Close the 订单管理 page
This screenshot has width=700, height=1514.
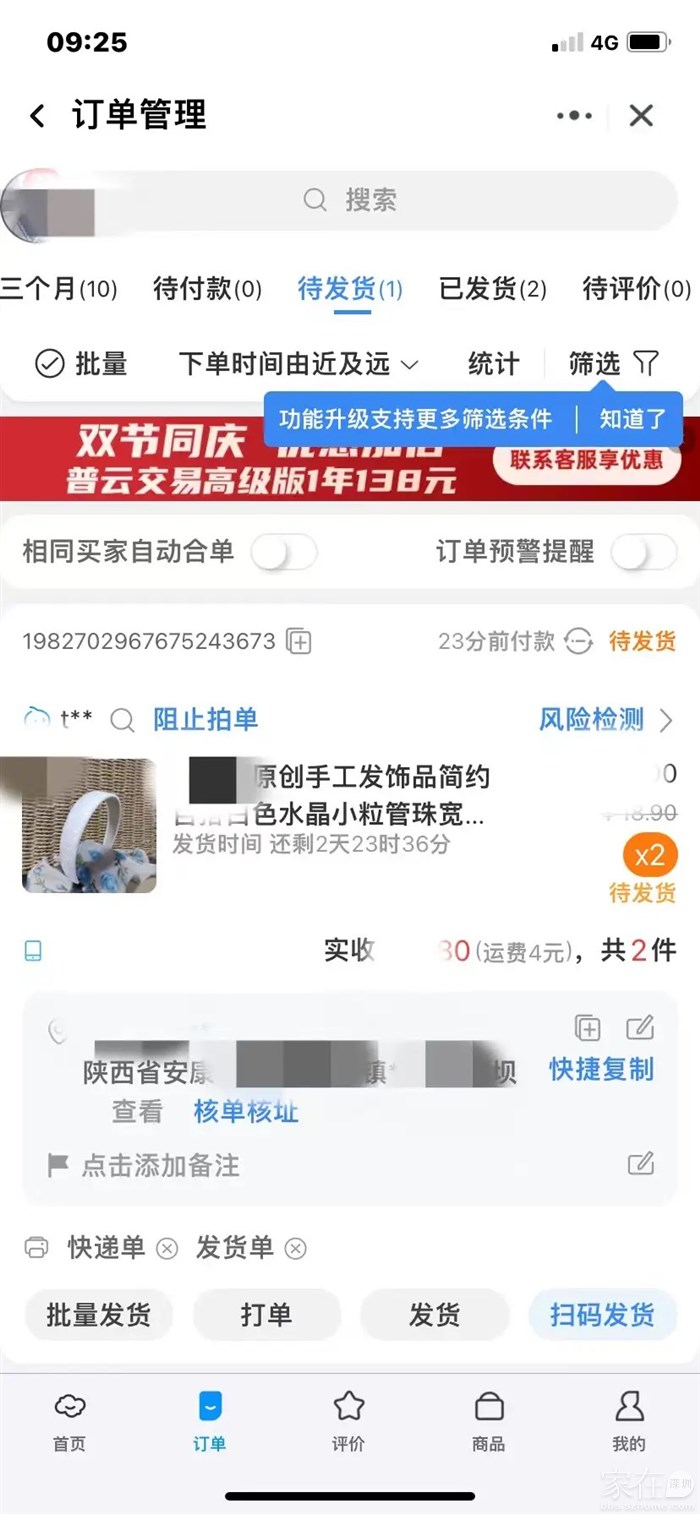coord(641,116)
